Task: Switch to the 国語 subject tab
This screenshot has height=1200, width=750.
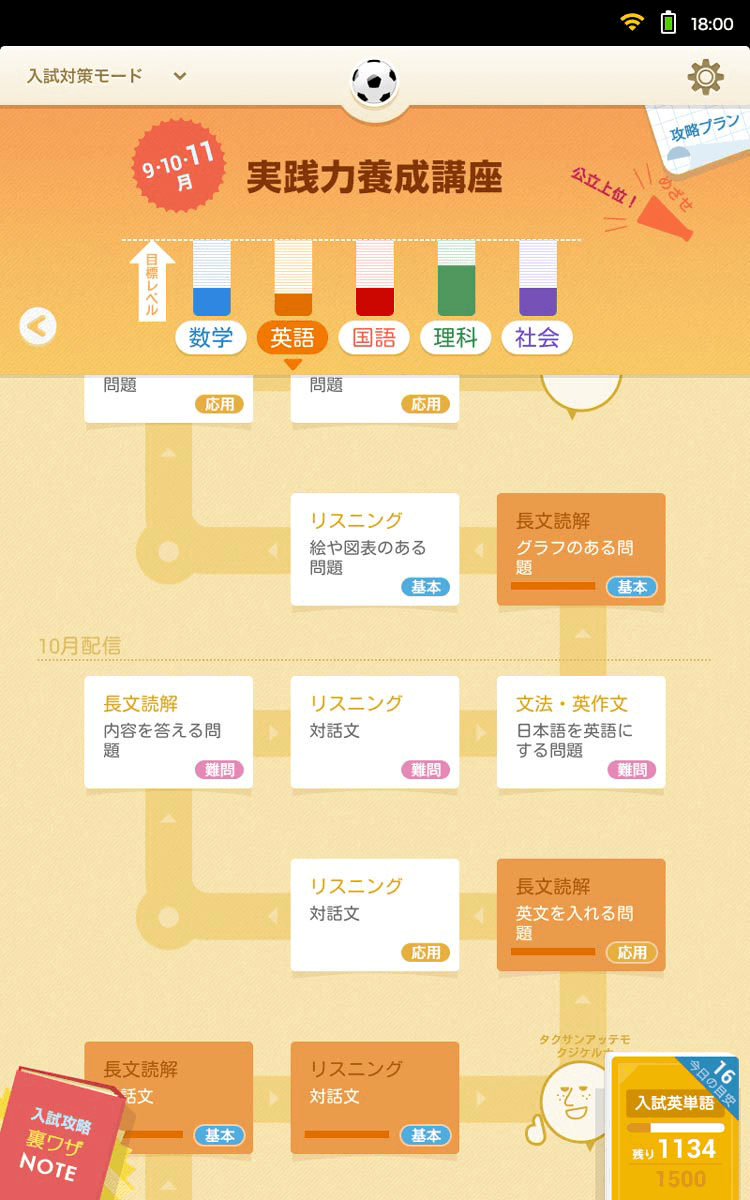Action: point(374,338)
